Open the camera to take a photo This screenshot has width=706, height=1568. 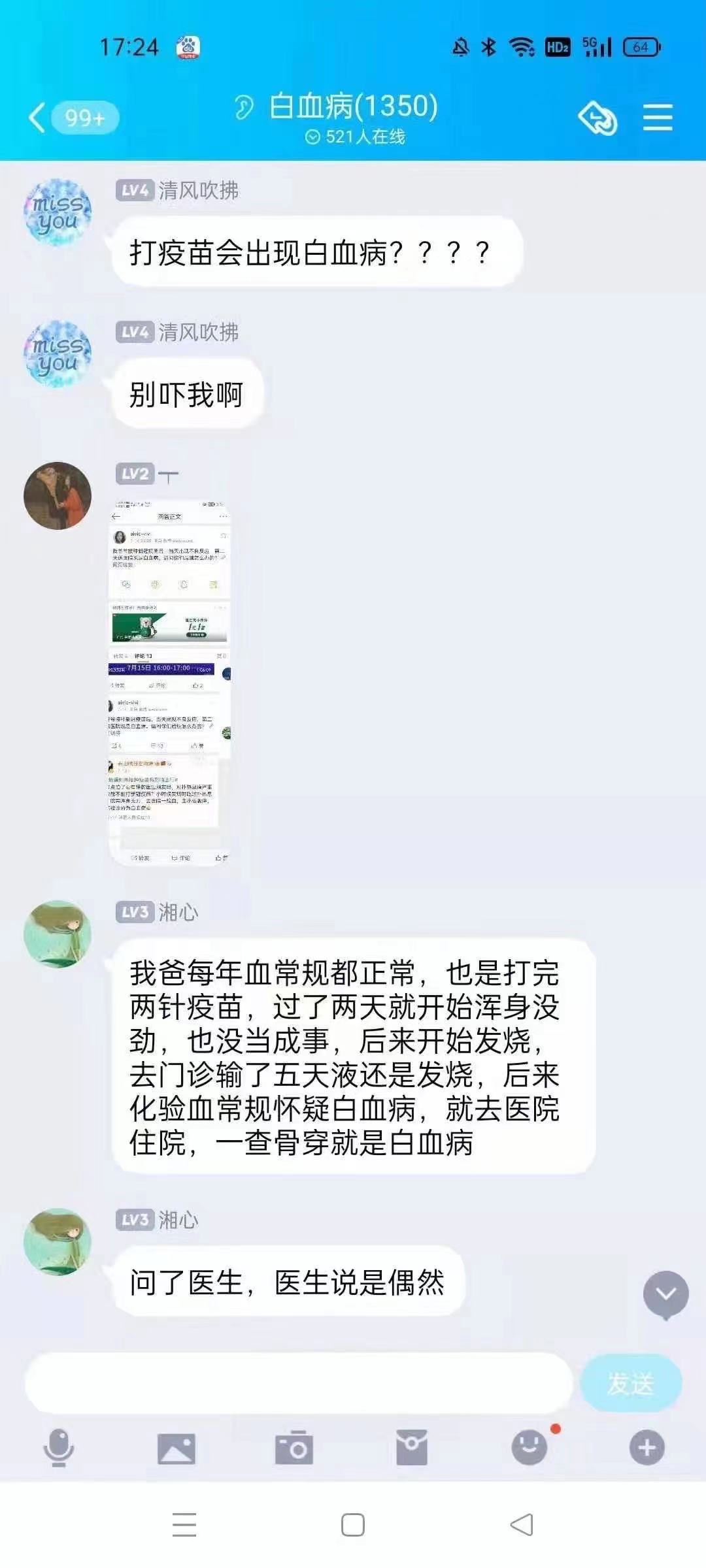pyautogui.click(x=294, y=1448)
